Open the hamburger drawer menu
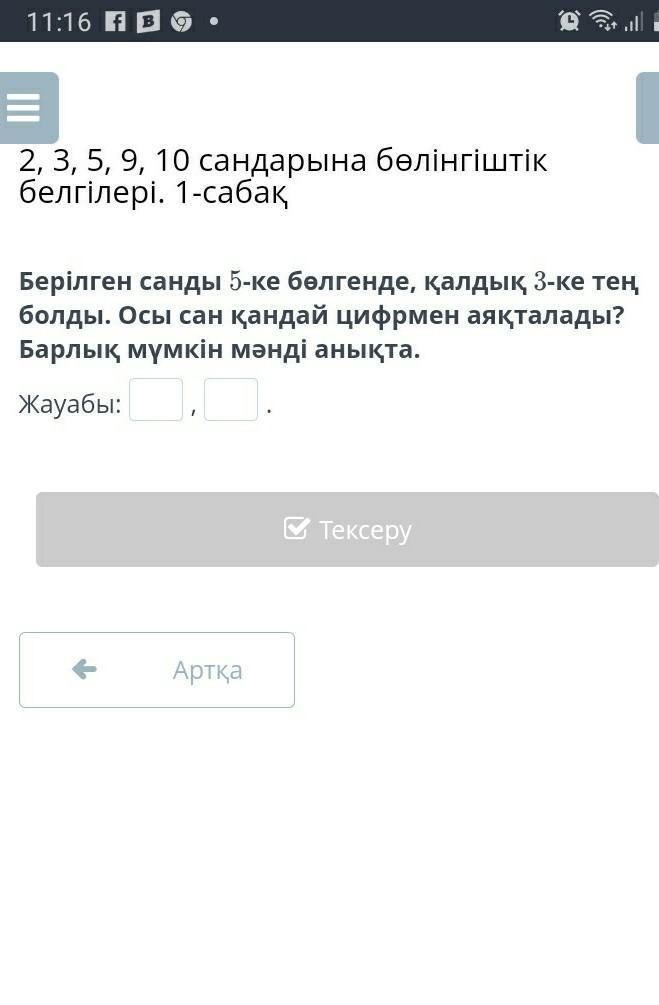Image resolution: width=659 pixels, height=1005 pixels. (25, 107)
